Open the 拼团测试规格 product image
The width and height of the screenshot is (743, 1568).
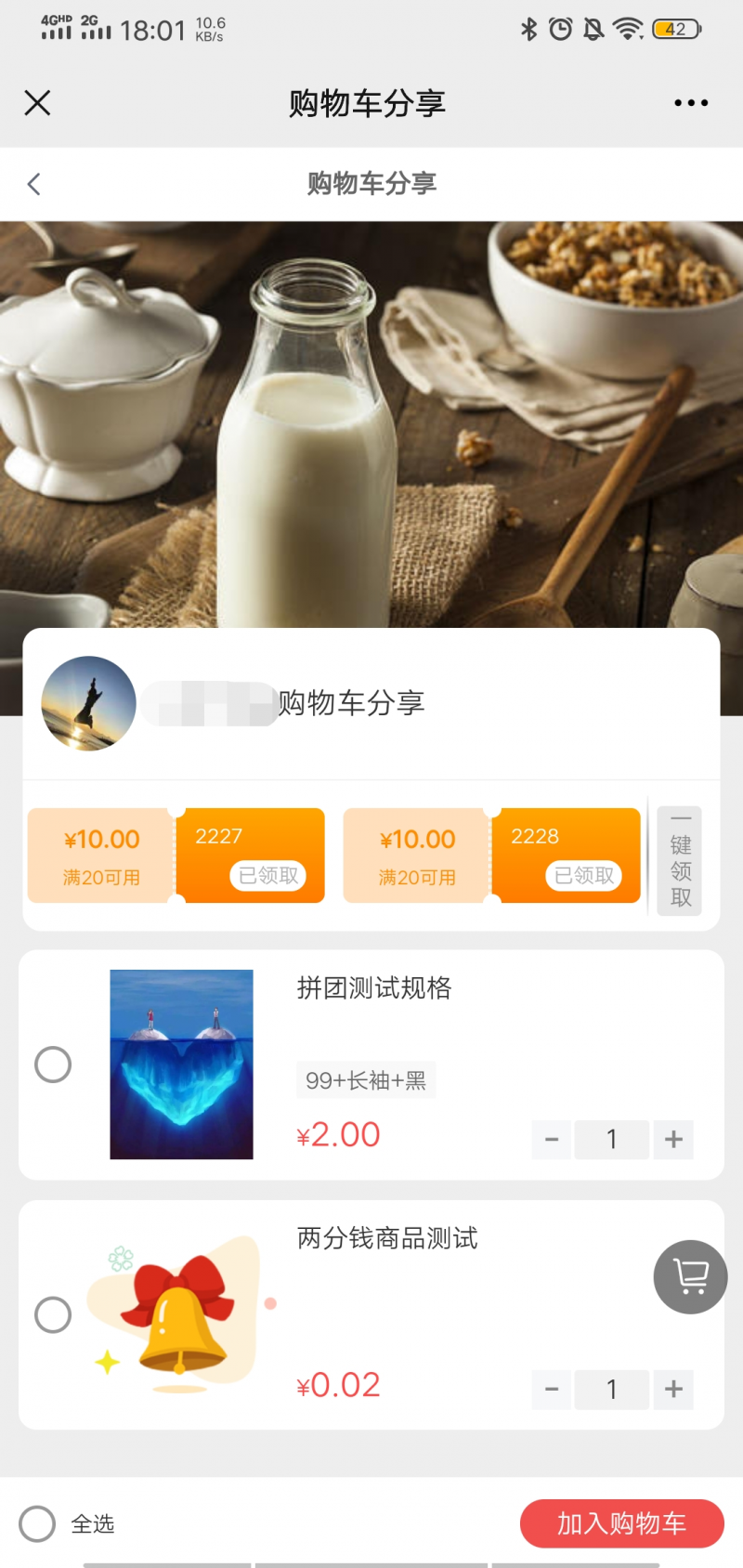pyautogui.click(x=181, y=1065)
